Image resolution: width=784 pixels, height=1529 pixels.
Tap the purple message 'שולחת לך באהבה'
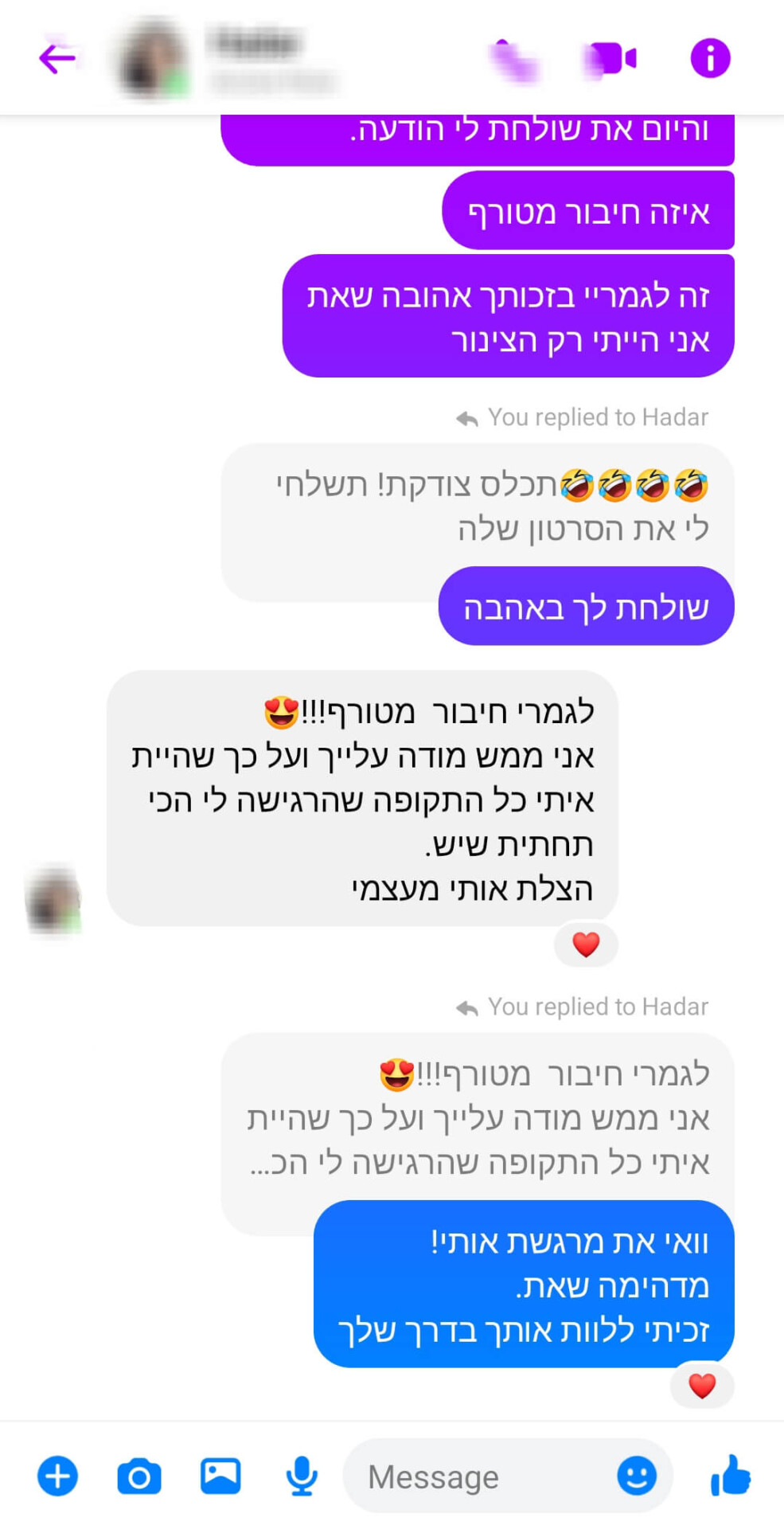coord(586,607)
